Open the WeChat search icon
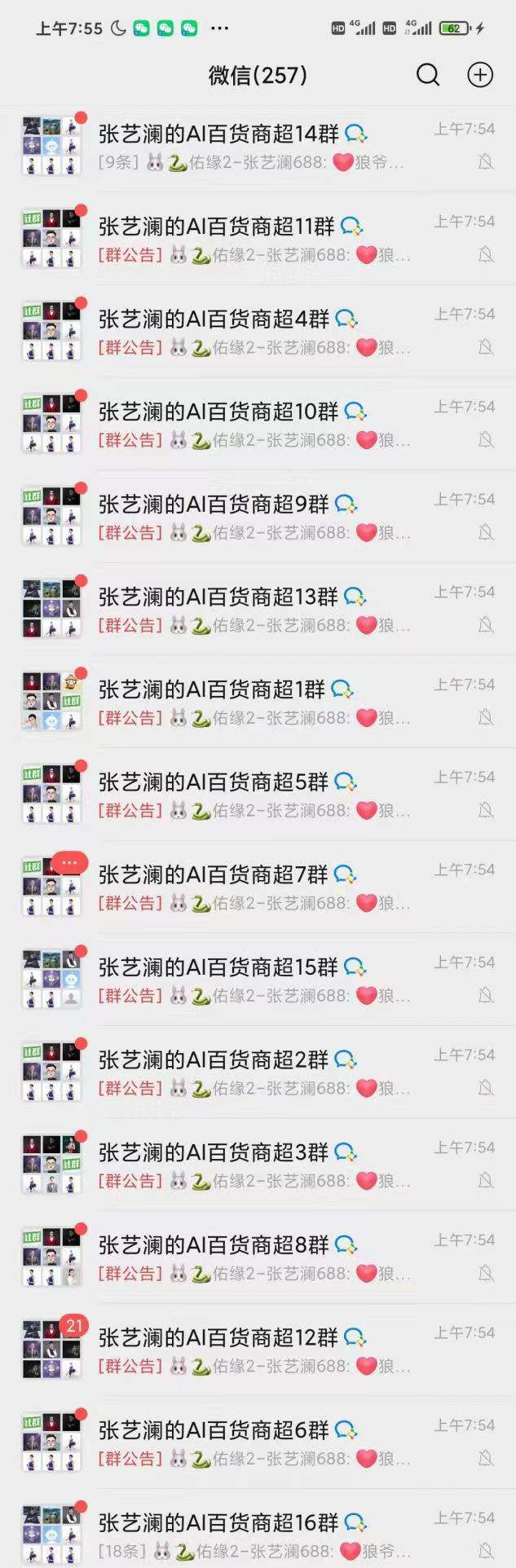The image size is (516, 1568). coord(428,75)
